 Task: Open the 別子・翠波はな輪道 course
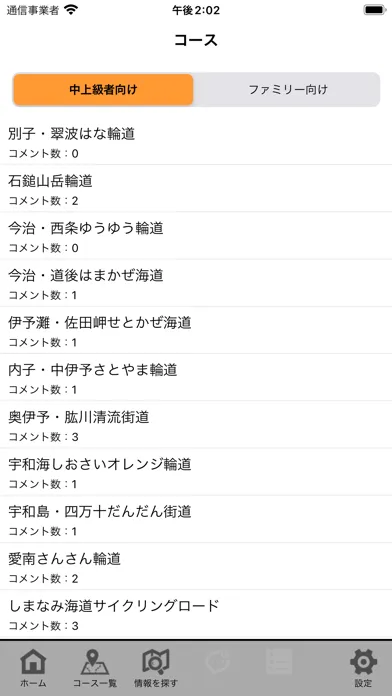pos(196,141)
